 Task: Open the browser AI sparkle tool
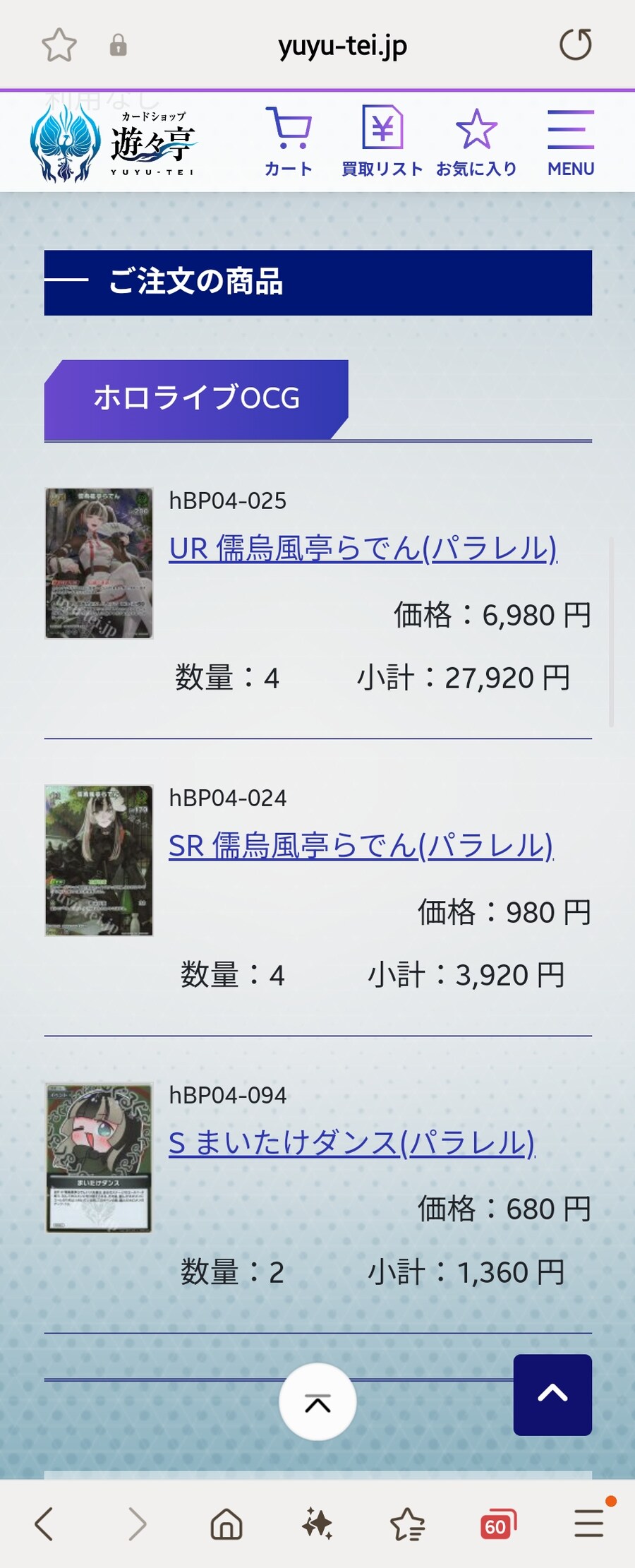coord(317,1524)
